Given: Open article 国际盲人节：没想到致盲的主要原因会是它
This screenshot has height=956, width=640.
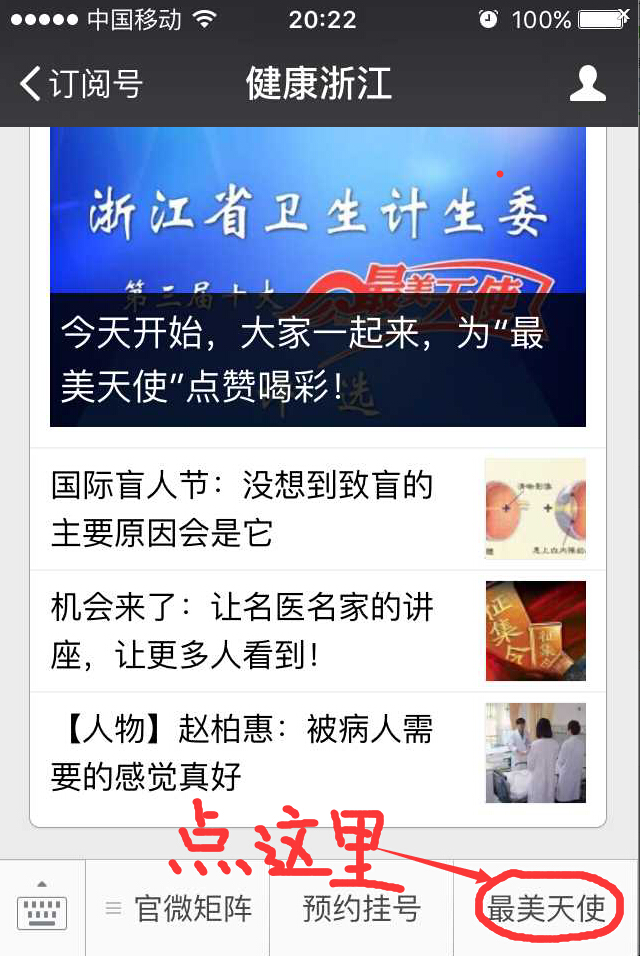Looking at the screenshot, I should [x=318, y=509].
